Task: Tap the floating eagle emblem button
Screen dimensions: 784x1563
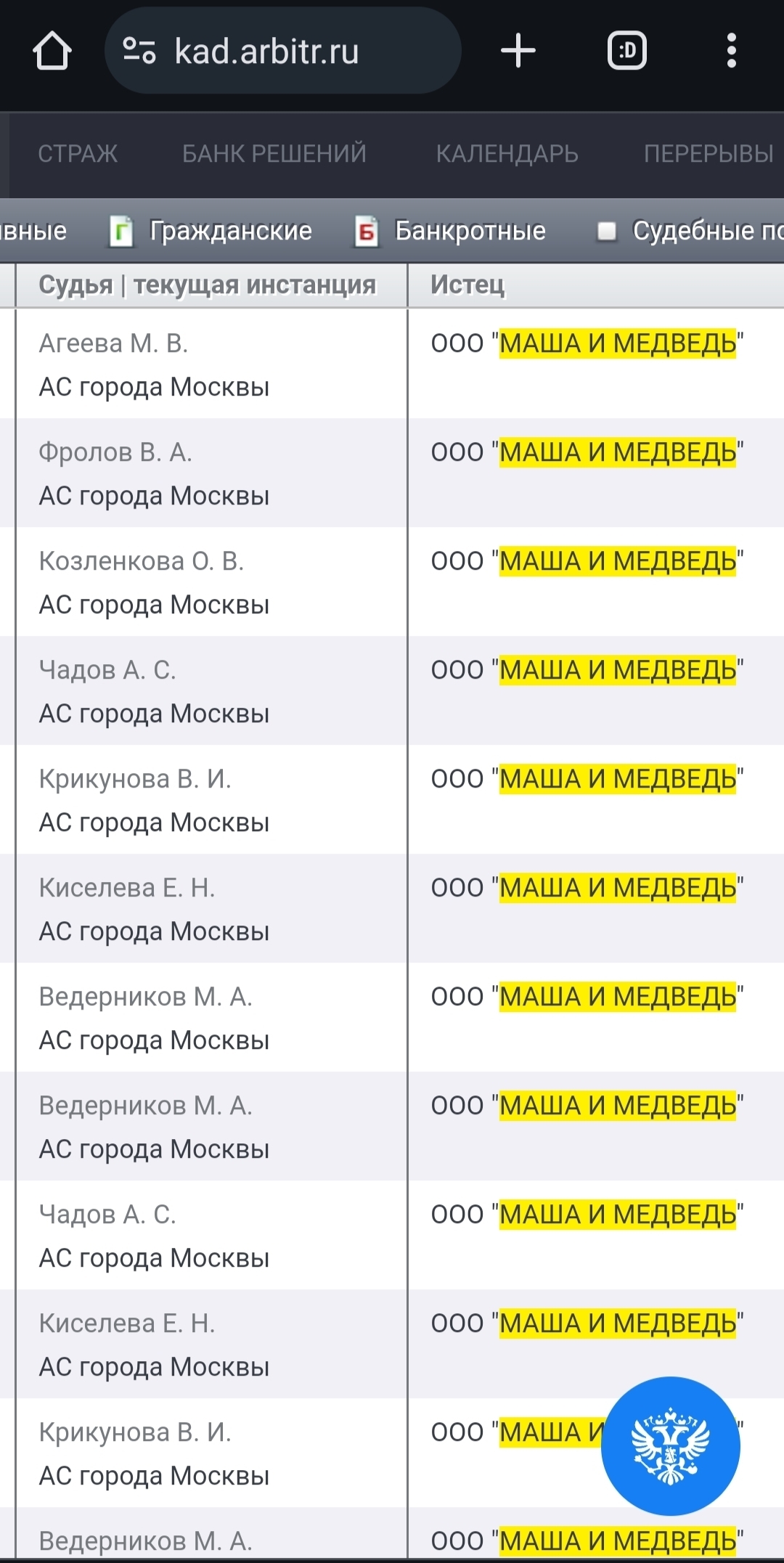Action: click(x=670, y=1445)
